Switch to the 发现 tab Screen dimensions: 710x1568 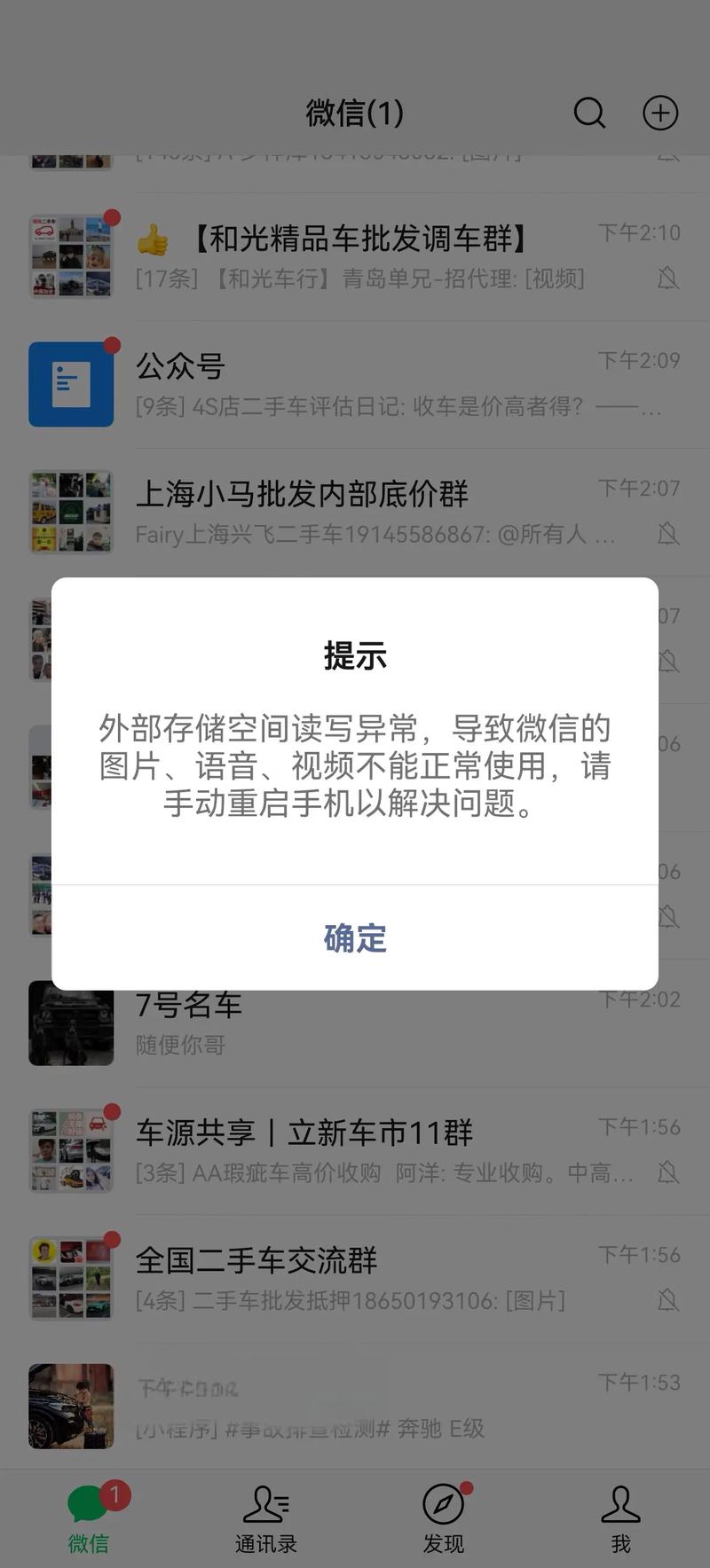click(443, 1518)
